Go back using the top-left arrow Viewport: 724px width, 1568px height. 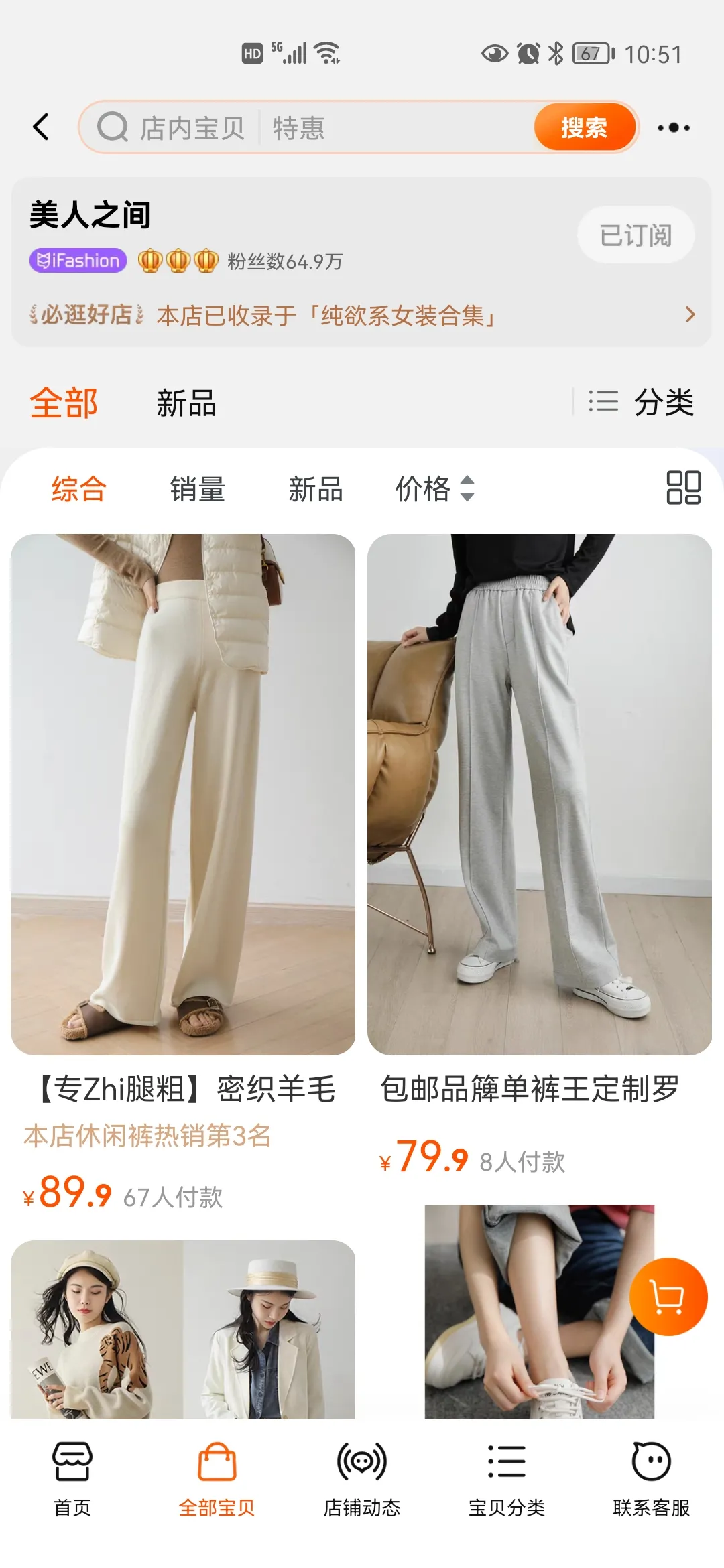tap(42, 127)
